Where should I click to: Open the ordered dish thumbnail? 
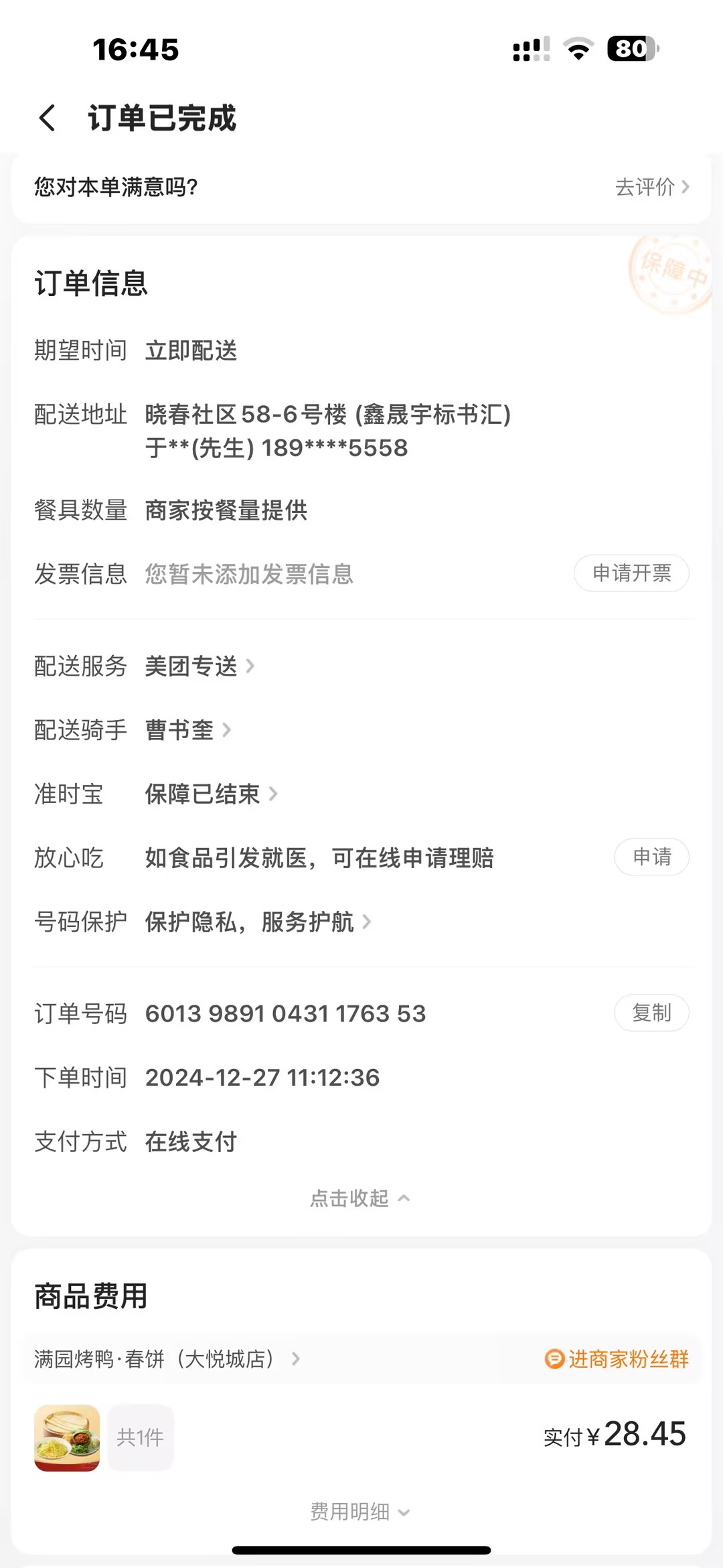pyautogui.click(x=67, y=1437)
